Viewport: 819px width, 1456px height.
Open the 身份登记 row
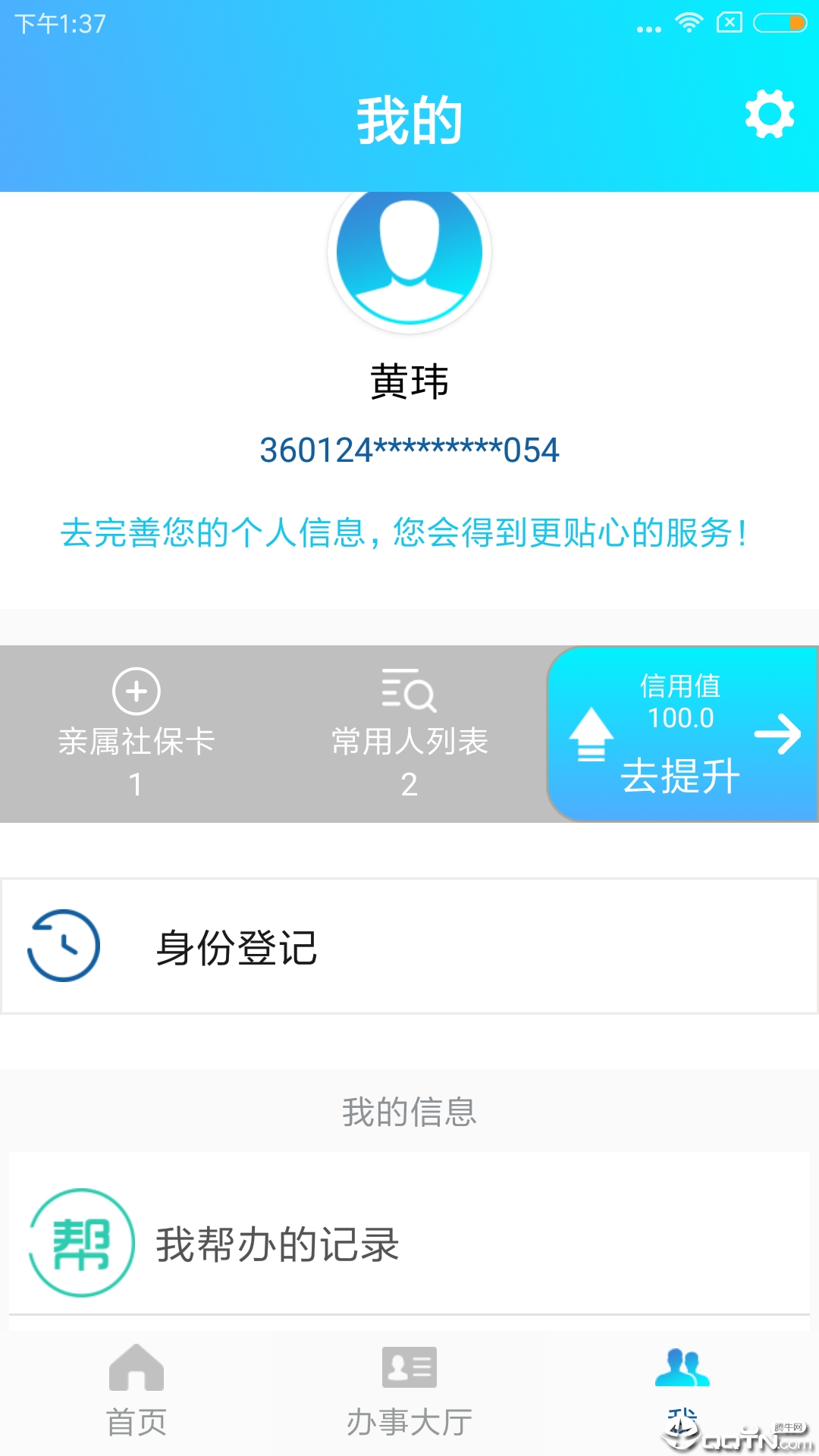point(409,946)
